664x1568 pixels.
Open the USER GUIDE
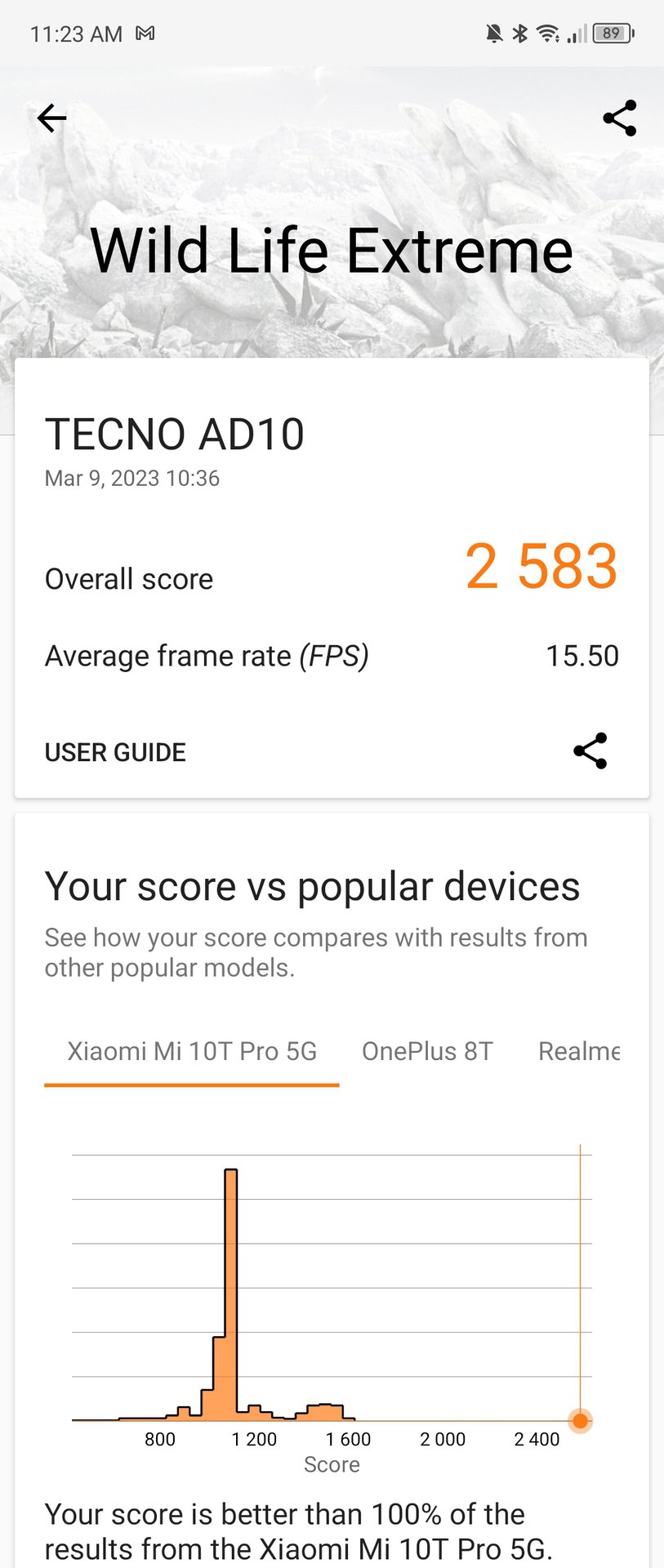(115, 752)
